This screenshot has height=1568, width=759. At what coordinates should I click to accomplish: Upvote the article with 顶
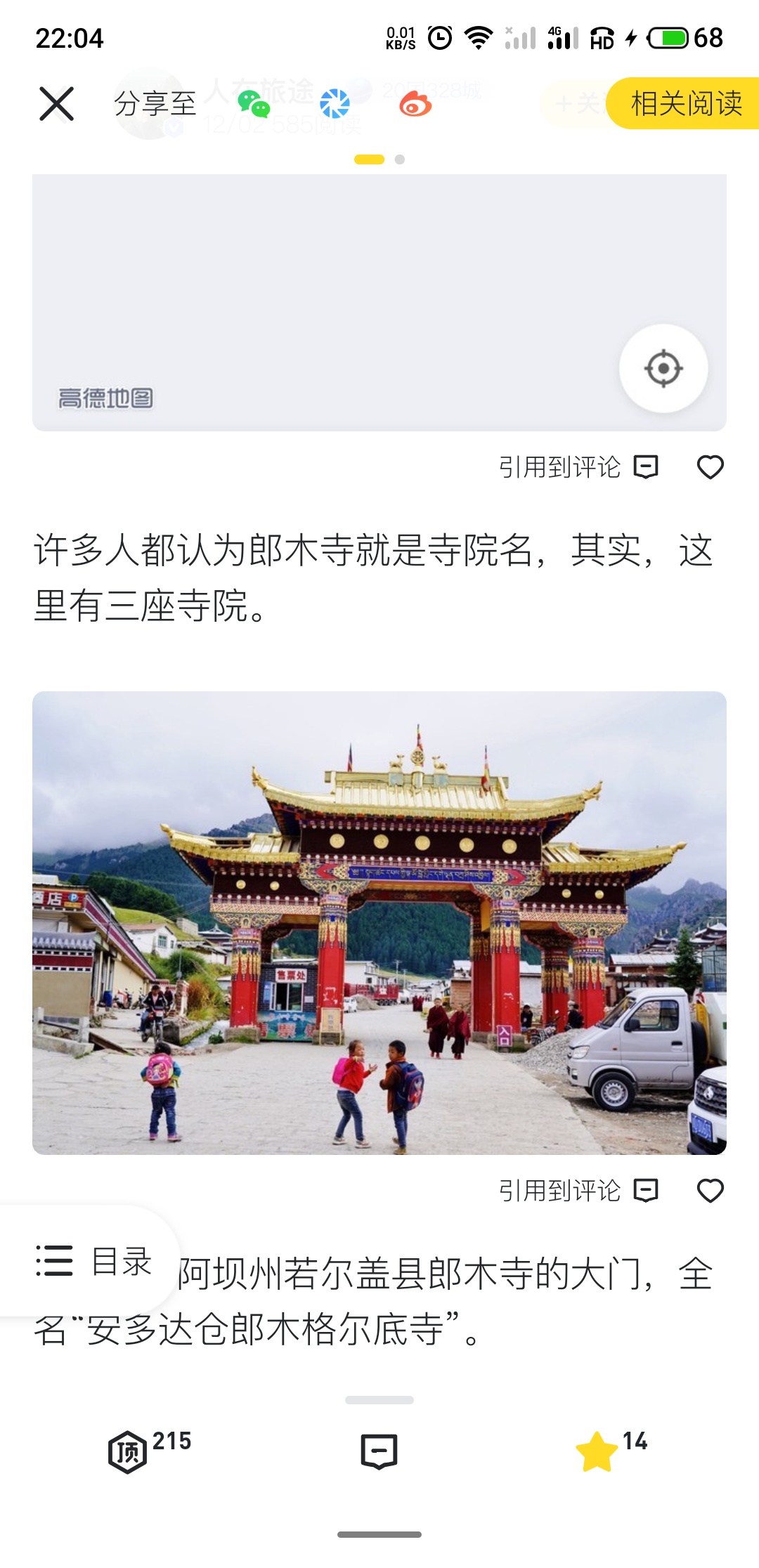tap(129, 1451)
